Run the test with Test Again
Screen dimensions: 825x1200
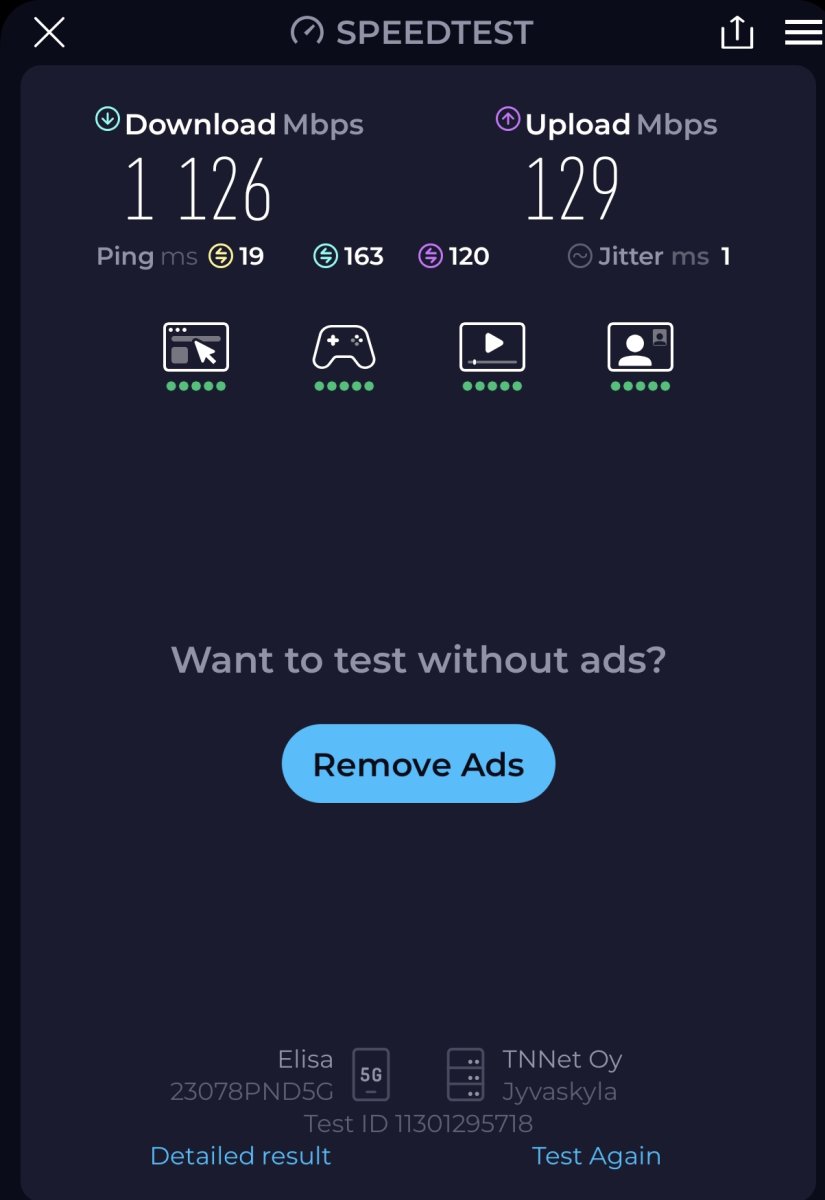point(596,1156)
